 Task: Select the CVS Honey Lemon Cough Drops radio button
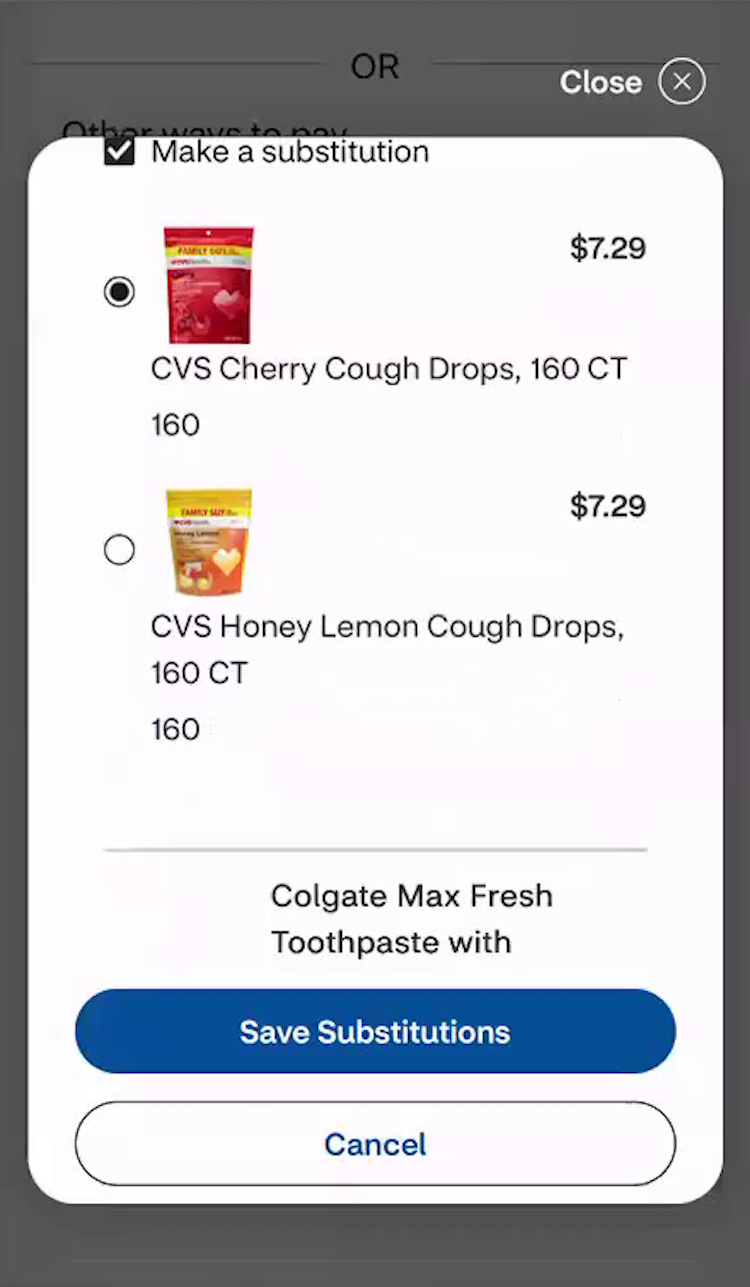point(119,549)
